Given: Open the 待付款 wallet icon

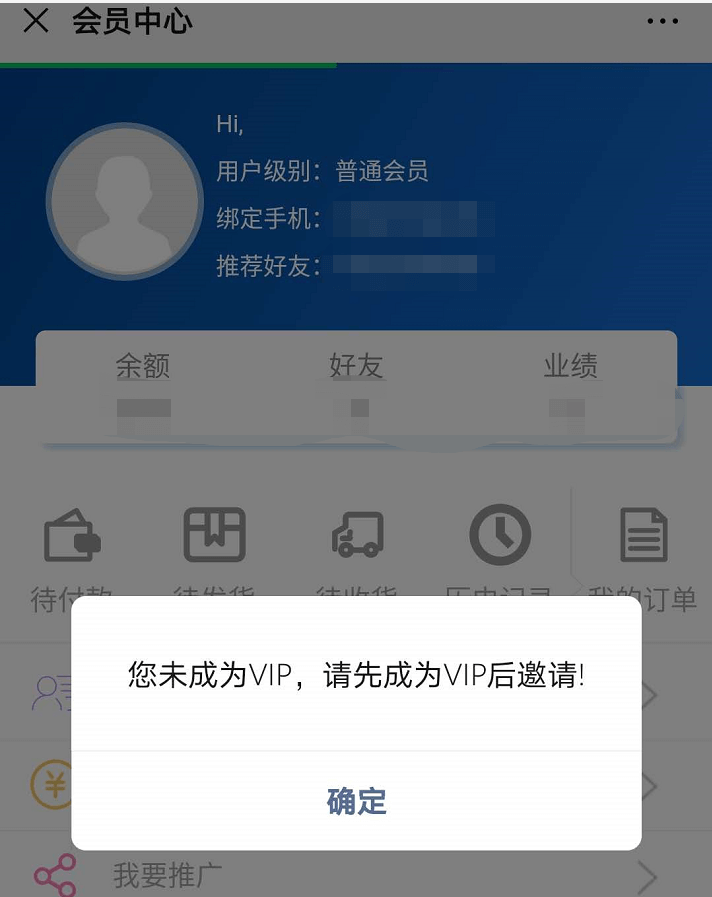Looking at the screenshot, I should coord(71,536).
